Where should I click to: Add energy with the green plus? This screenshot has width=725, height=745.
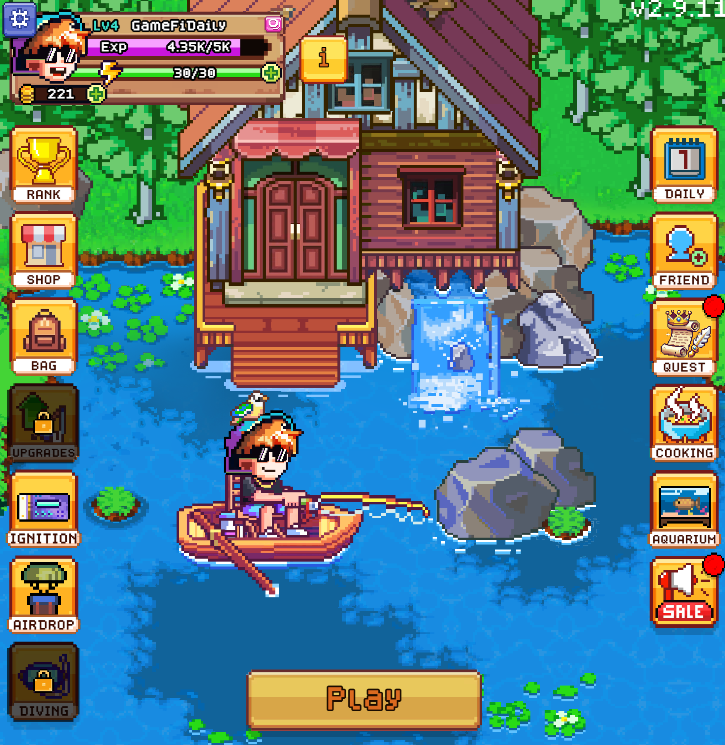pos(270,72)
